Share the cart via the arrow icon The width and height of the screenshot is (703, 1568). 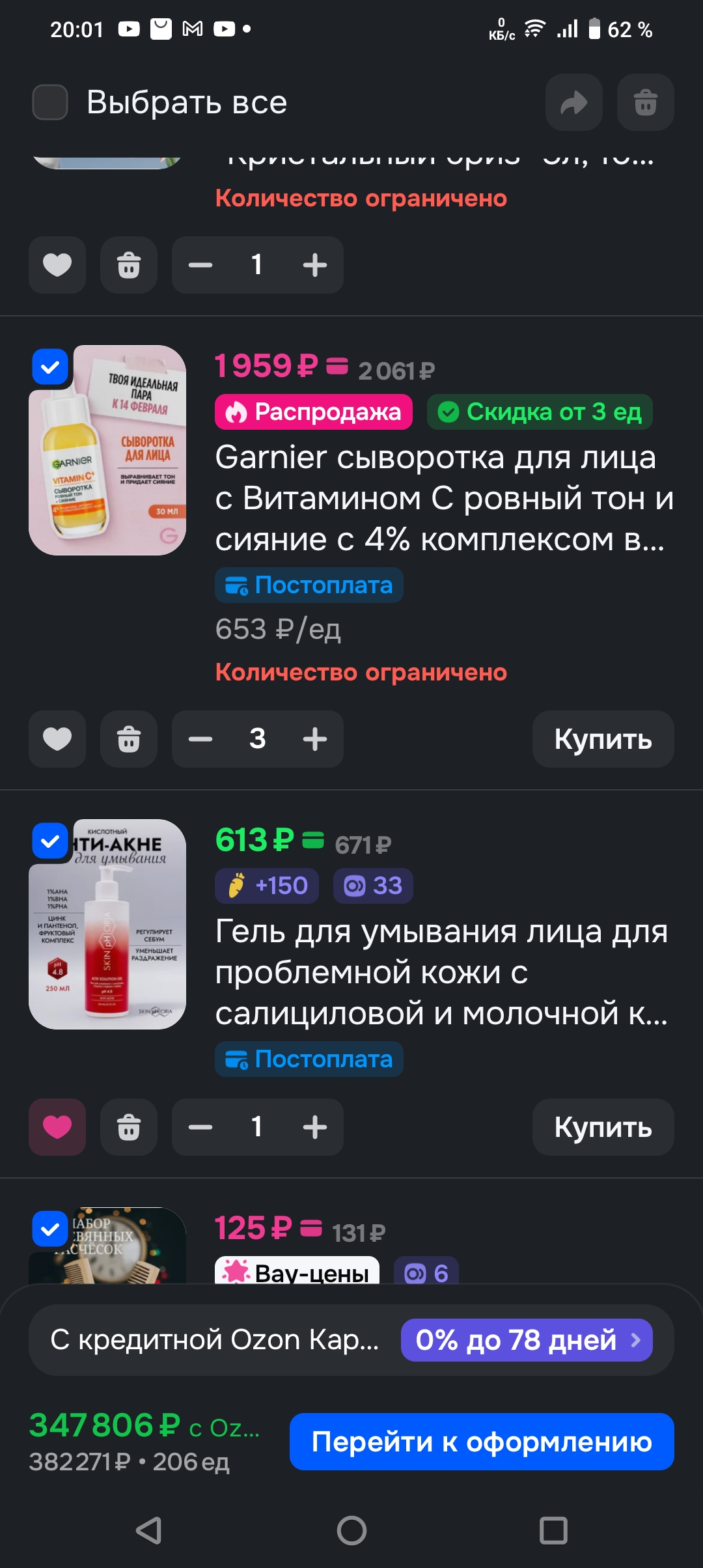tap(573, 102)
